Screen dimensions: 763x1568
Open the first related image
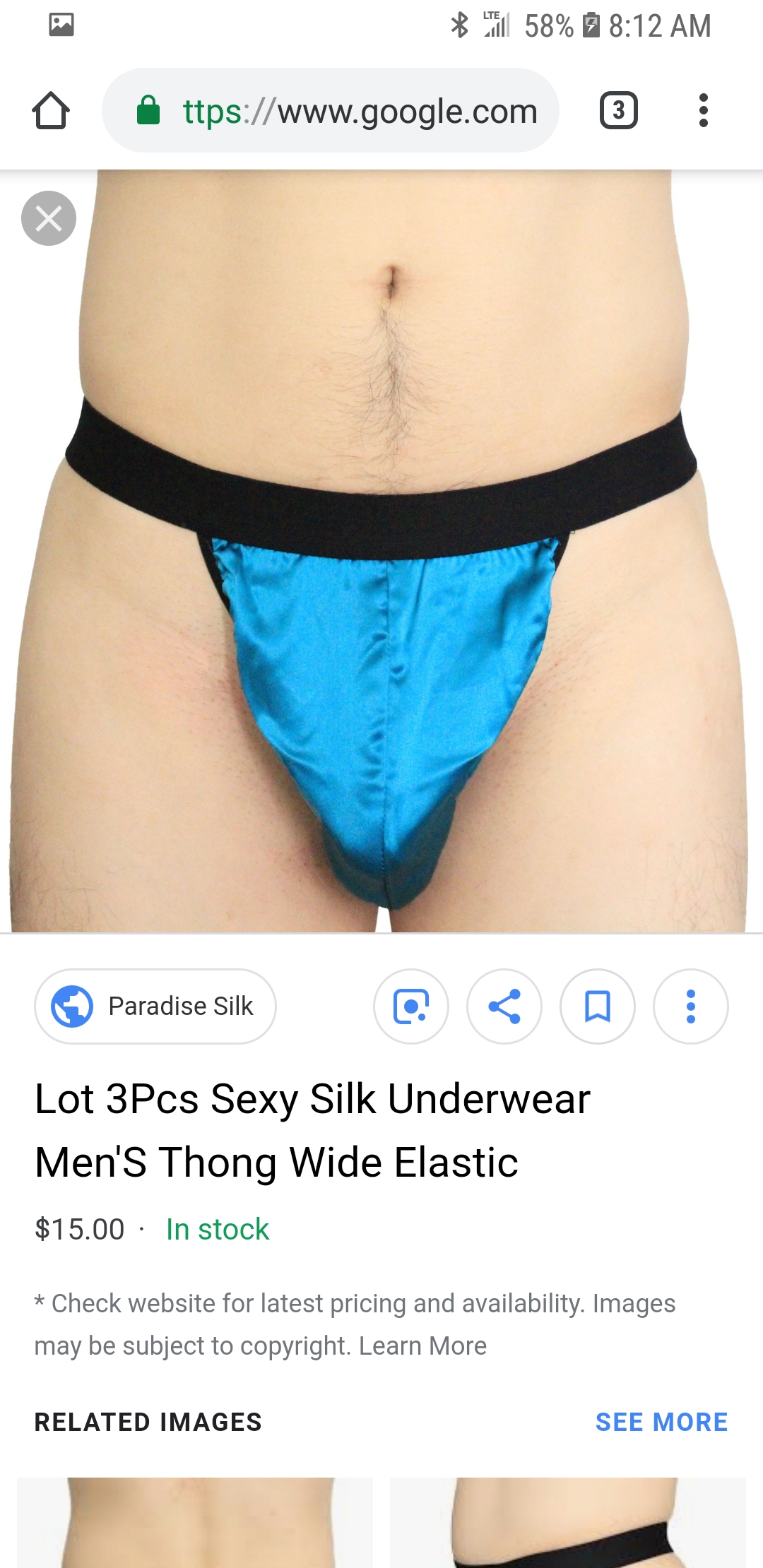pyautogui.click(x=195, y=1526)
